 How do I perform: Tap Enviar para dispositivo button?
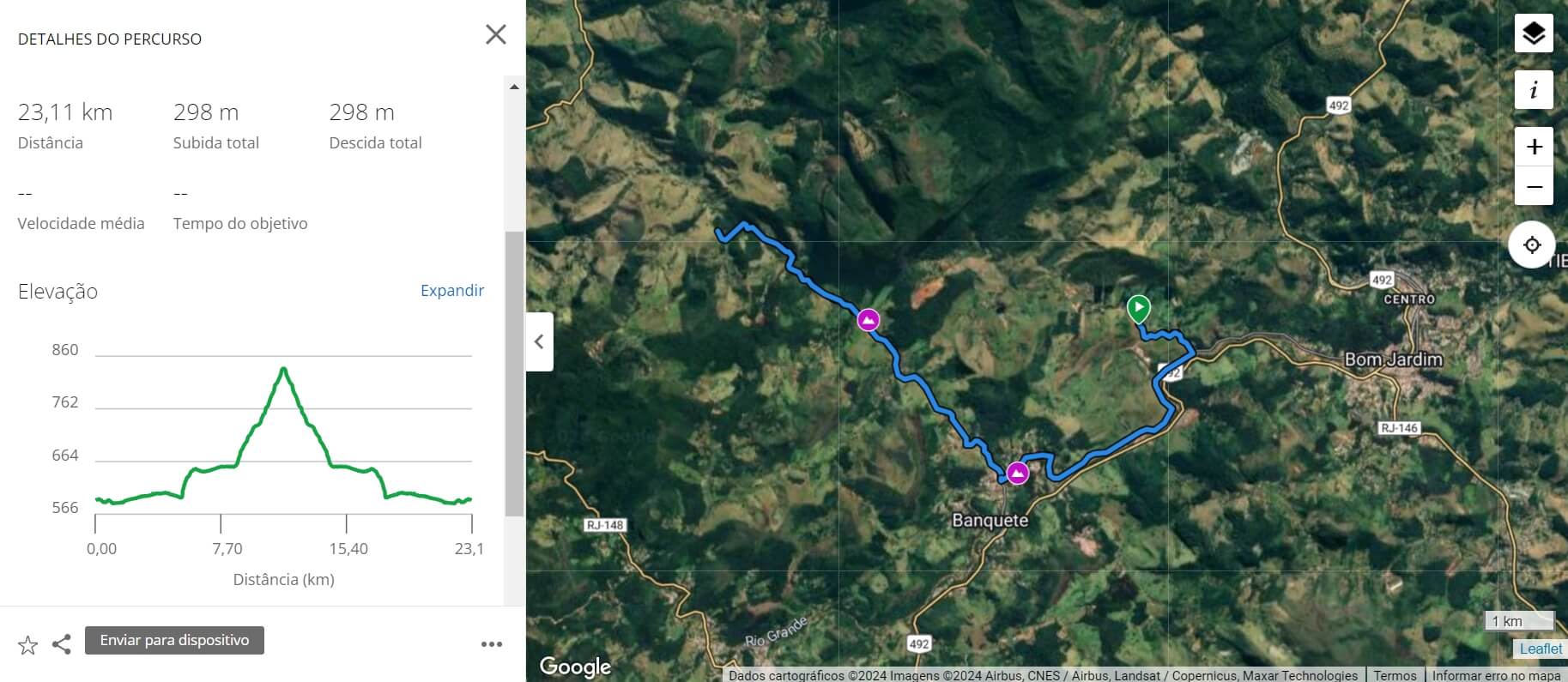[x=174, y=641]
